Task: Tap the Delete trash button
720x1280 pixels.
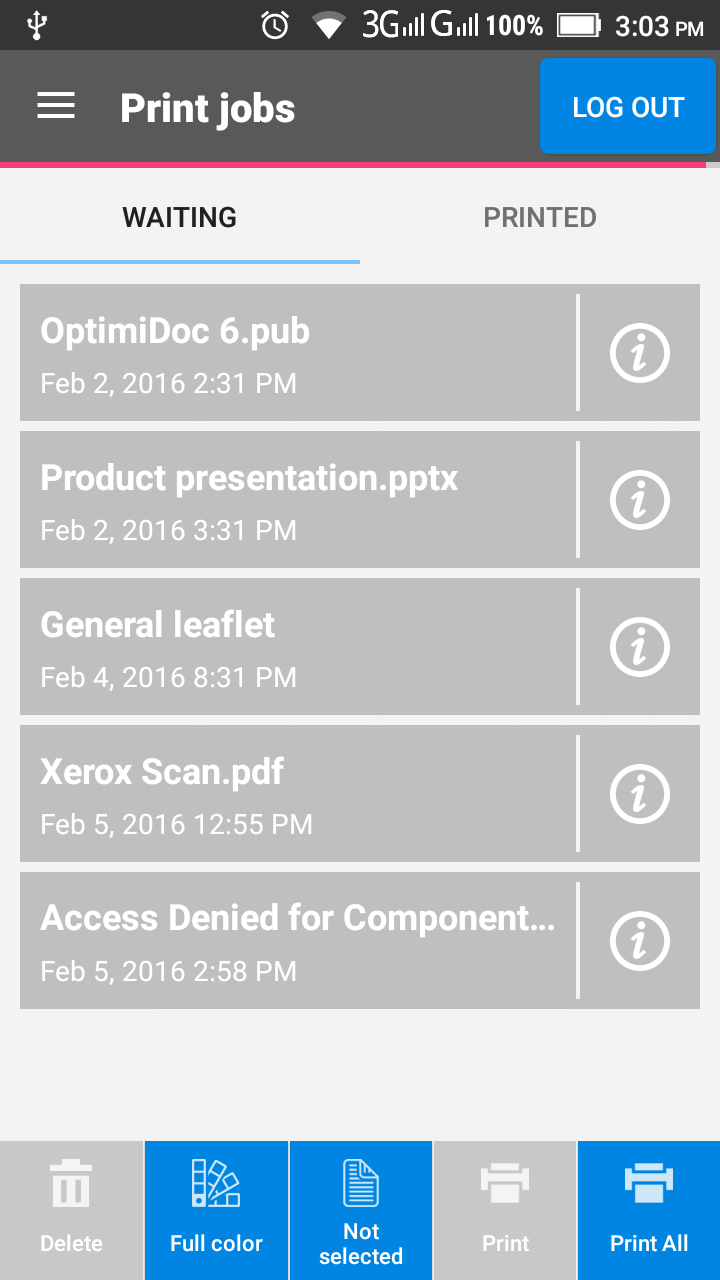Action: tap(71, 1210)
